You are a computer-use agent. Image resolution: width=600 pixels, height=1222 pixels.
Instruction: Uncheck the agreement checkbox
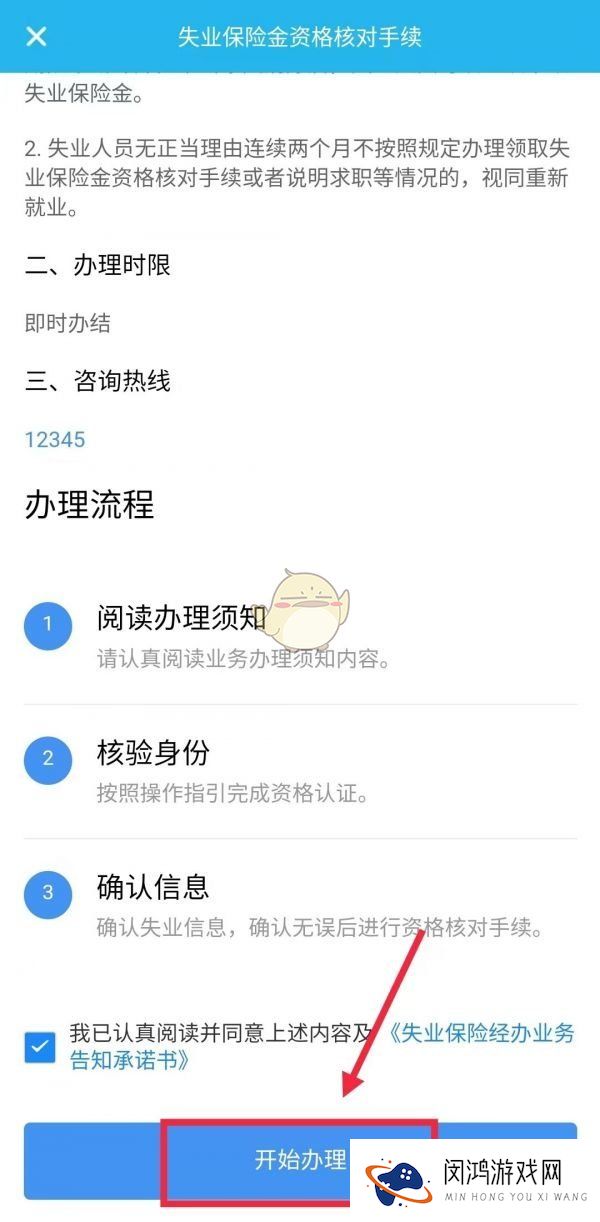40,1047
